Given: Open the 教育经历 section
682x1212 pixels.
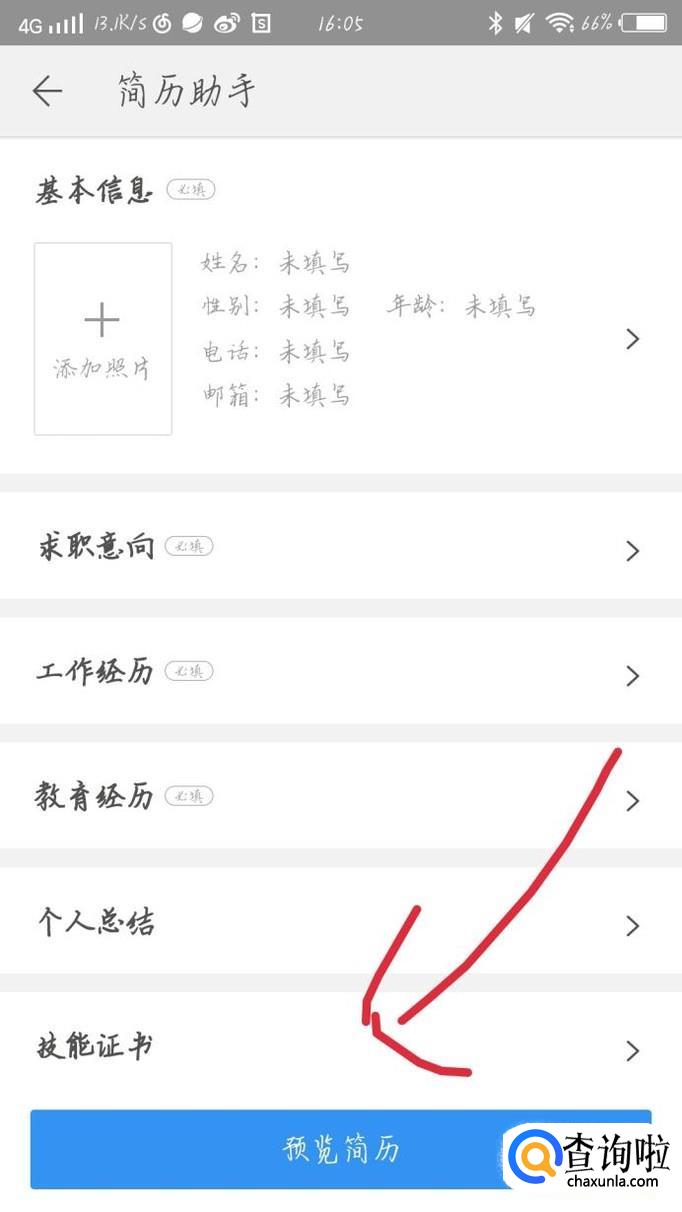Looking at the screenshot, I should pyautogui.click(x=341, y=798).
